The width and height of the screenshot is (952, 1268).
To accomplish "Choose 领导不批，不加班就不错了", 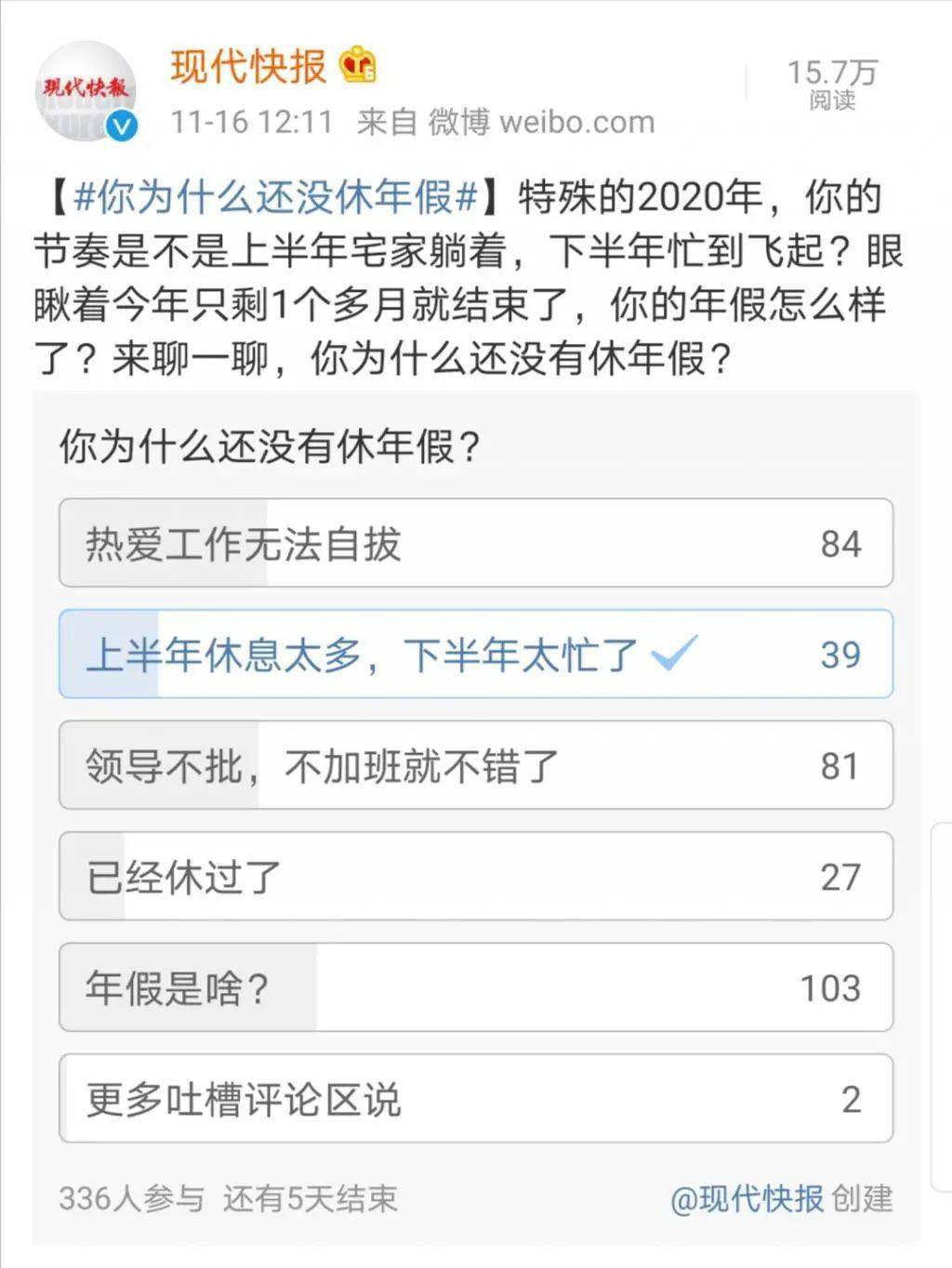I will pos(475,766).
